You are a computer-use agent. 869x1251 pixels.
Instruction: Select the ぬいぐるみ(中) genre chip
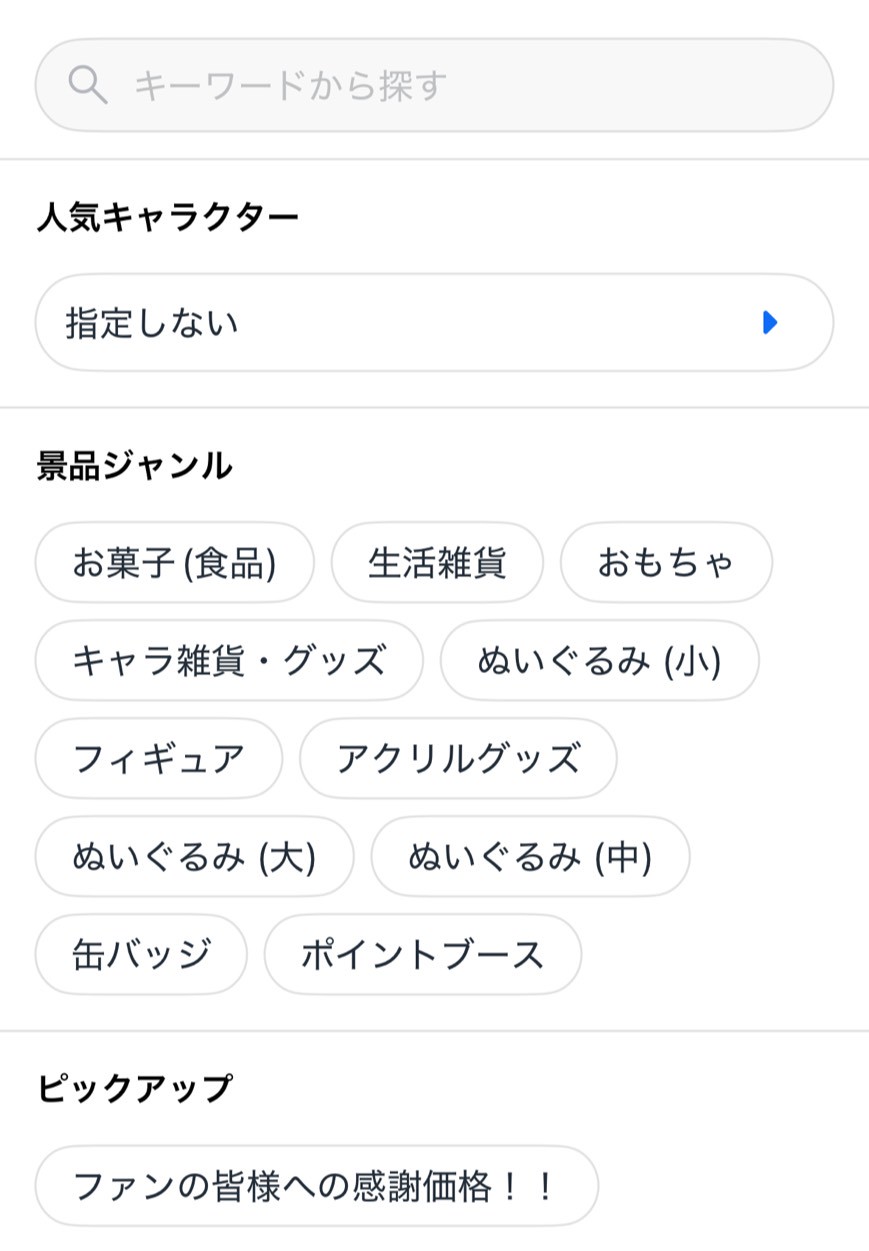[531, 856]
